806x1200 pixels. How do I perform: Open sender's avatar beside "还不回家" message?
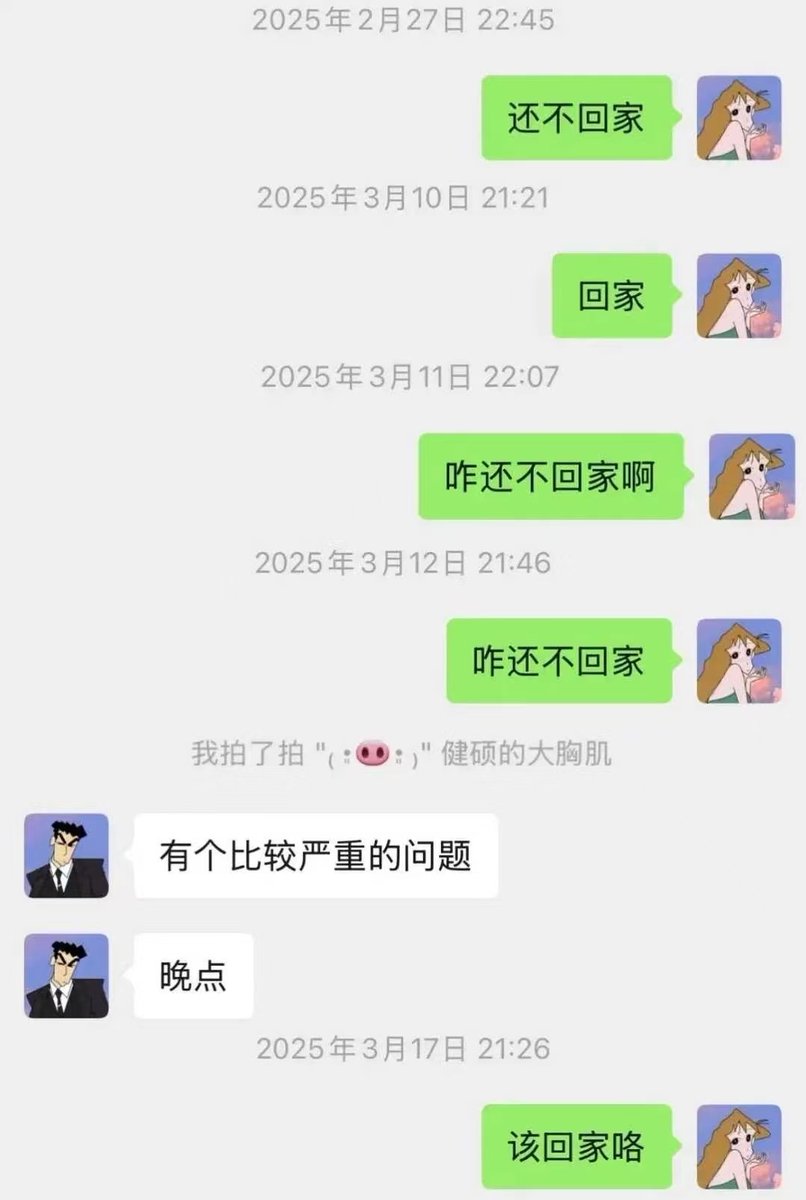(739, 118)
